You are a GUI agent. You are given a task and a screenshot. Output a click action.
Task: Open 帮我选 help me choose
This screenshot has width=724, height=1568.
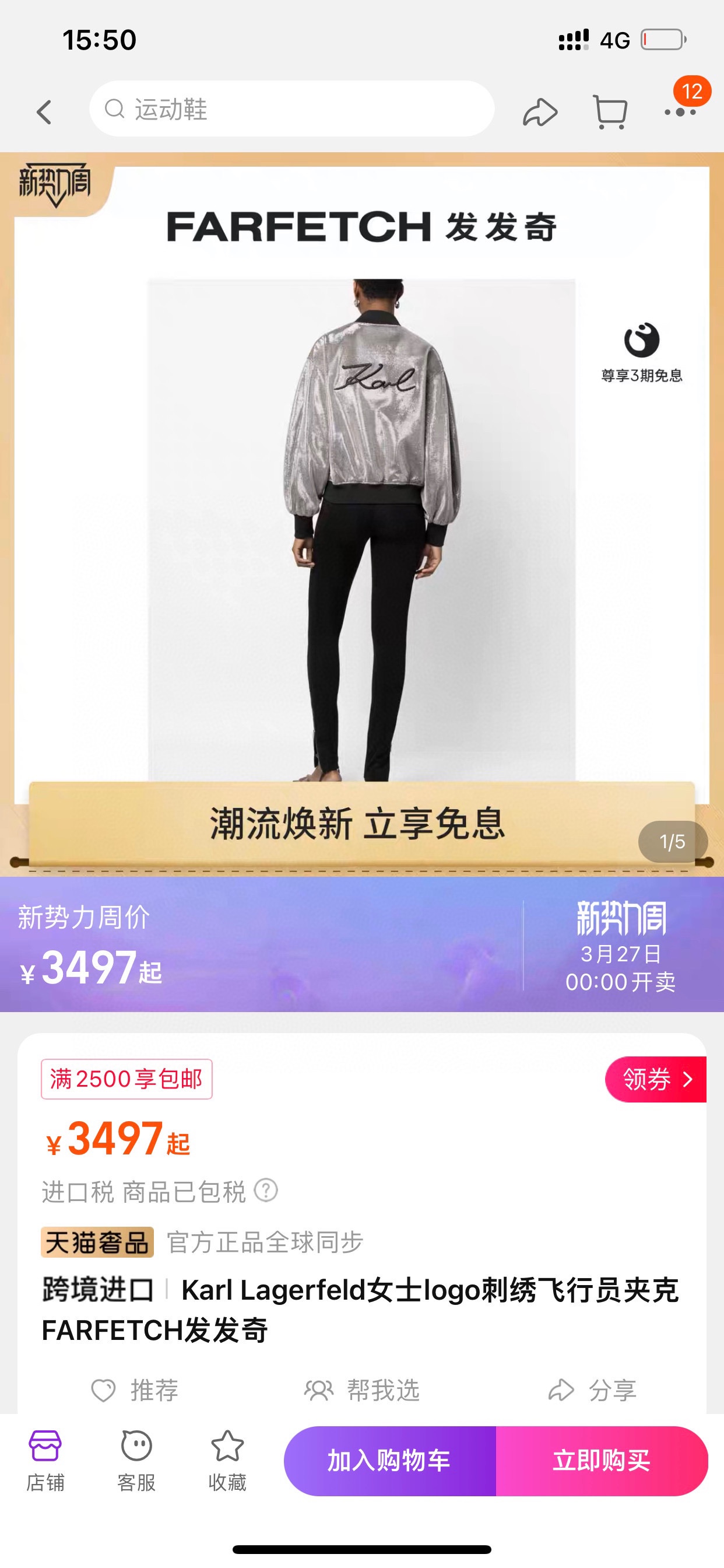click(x=363, y=1390)
